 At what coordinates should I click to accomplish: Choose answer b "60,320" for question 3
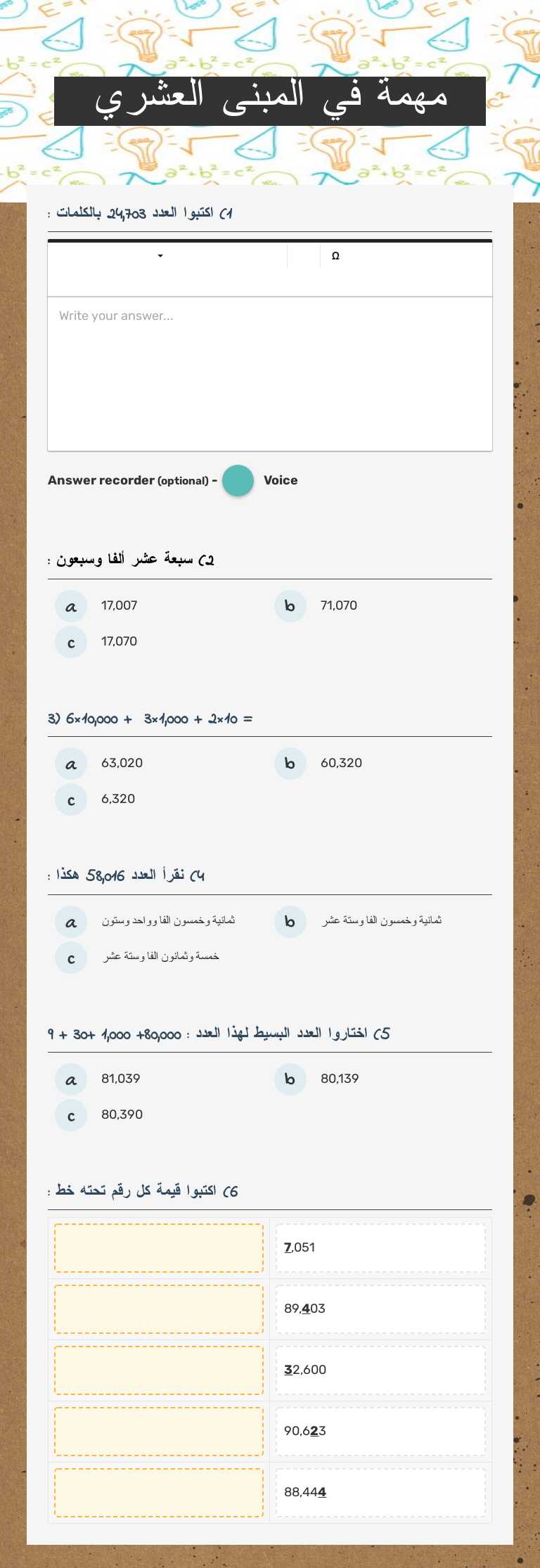click(290, 764)
